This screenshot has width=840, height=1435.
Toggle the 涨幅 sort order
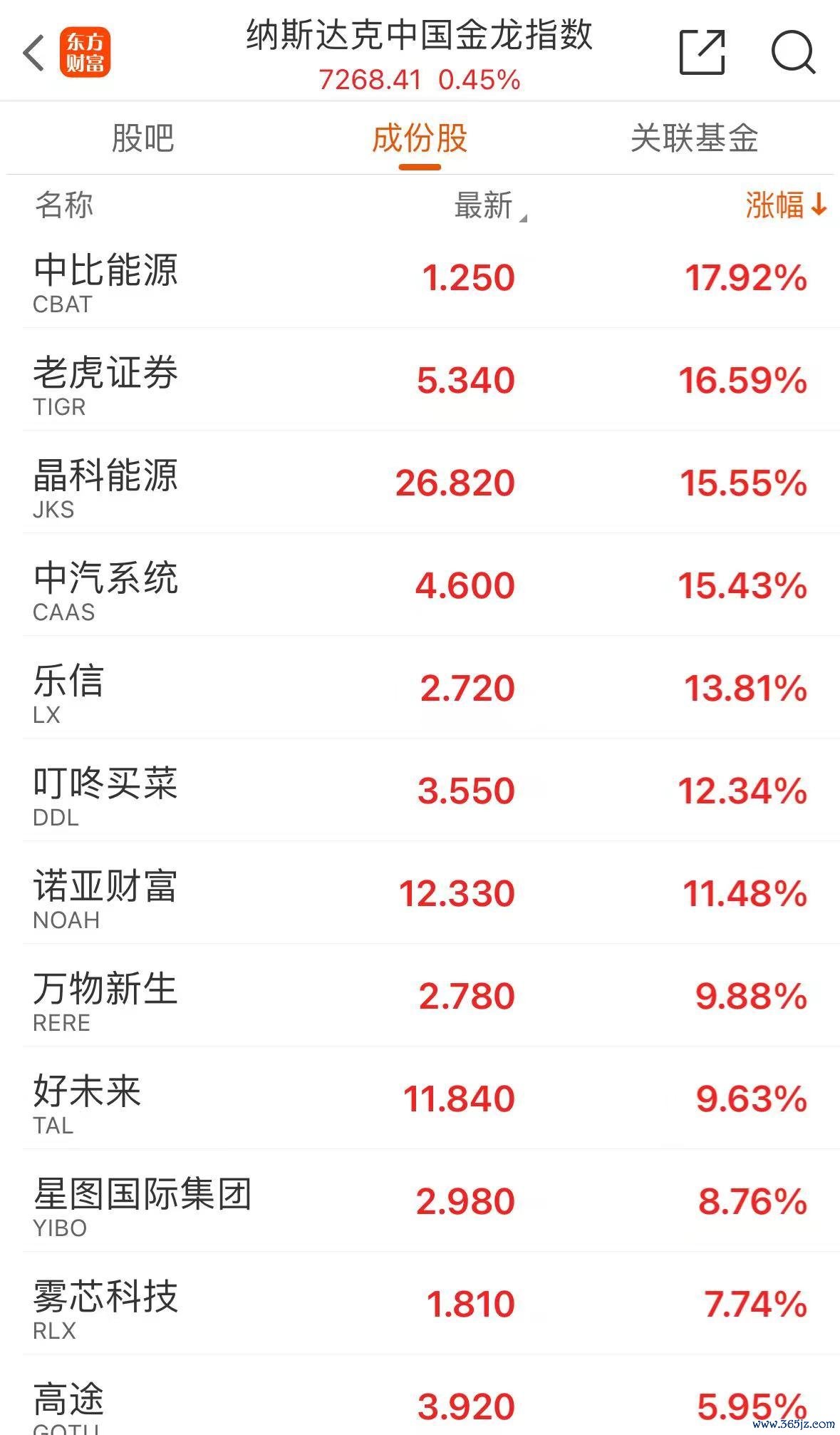pos(786,205)
